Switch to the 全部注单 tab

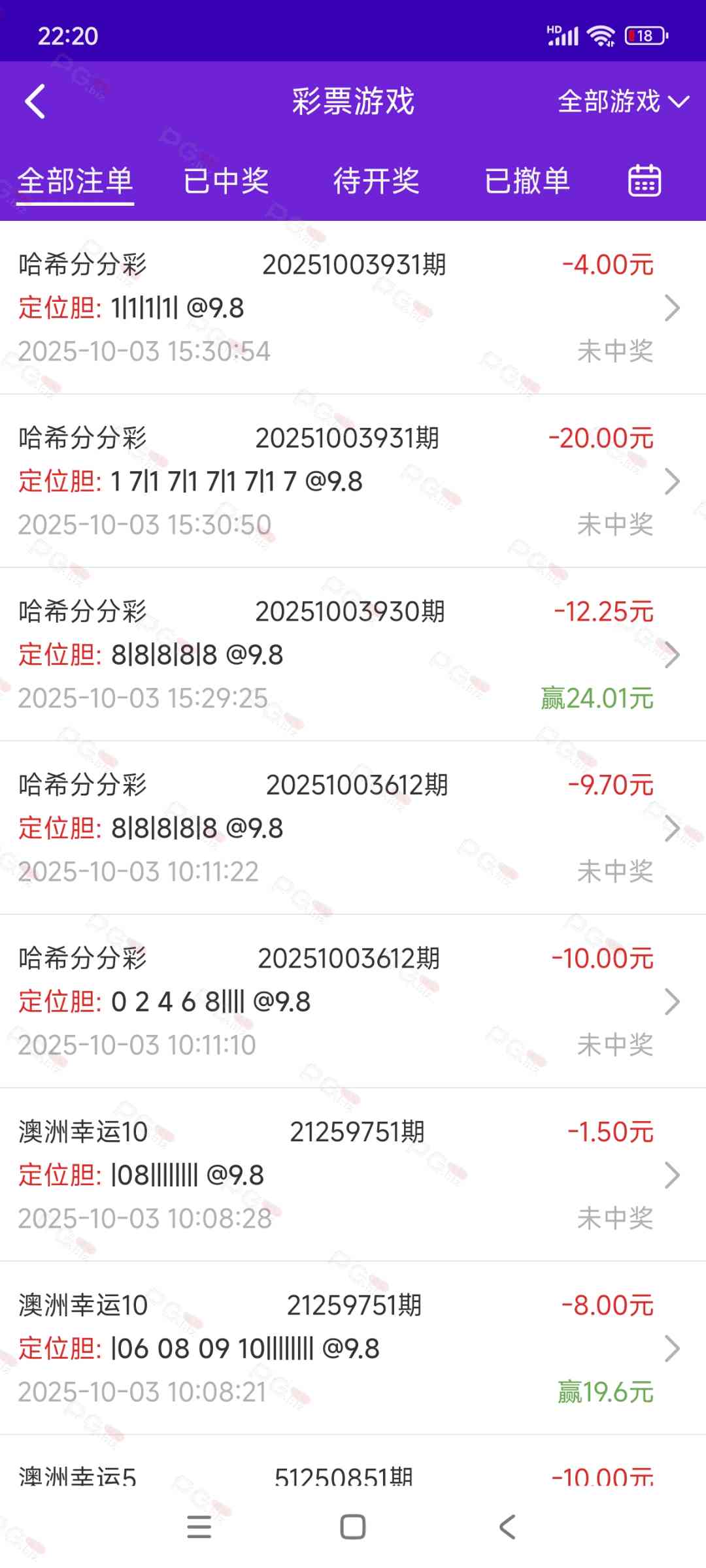(75, 181)
